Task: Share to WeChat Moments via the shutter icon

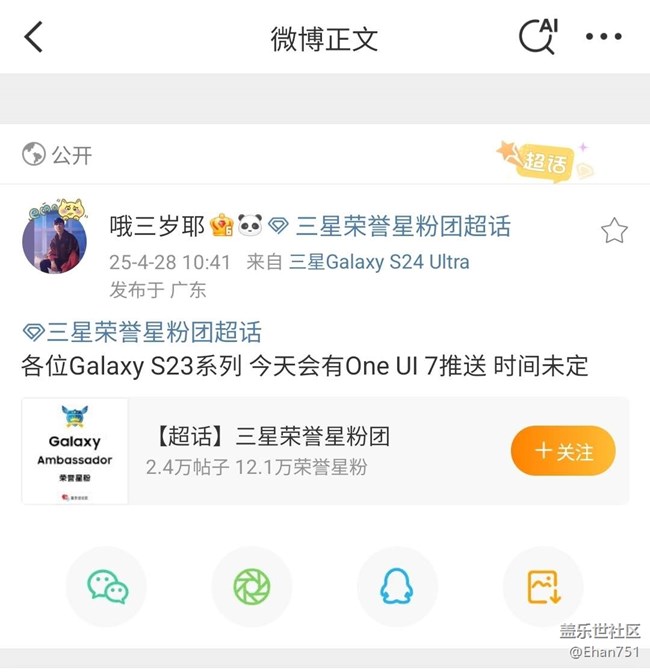Action: (252, 587)
